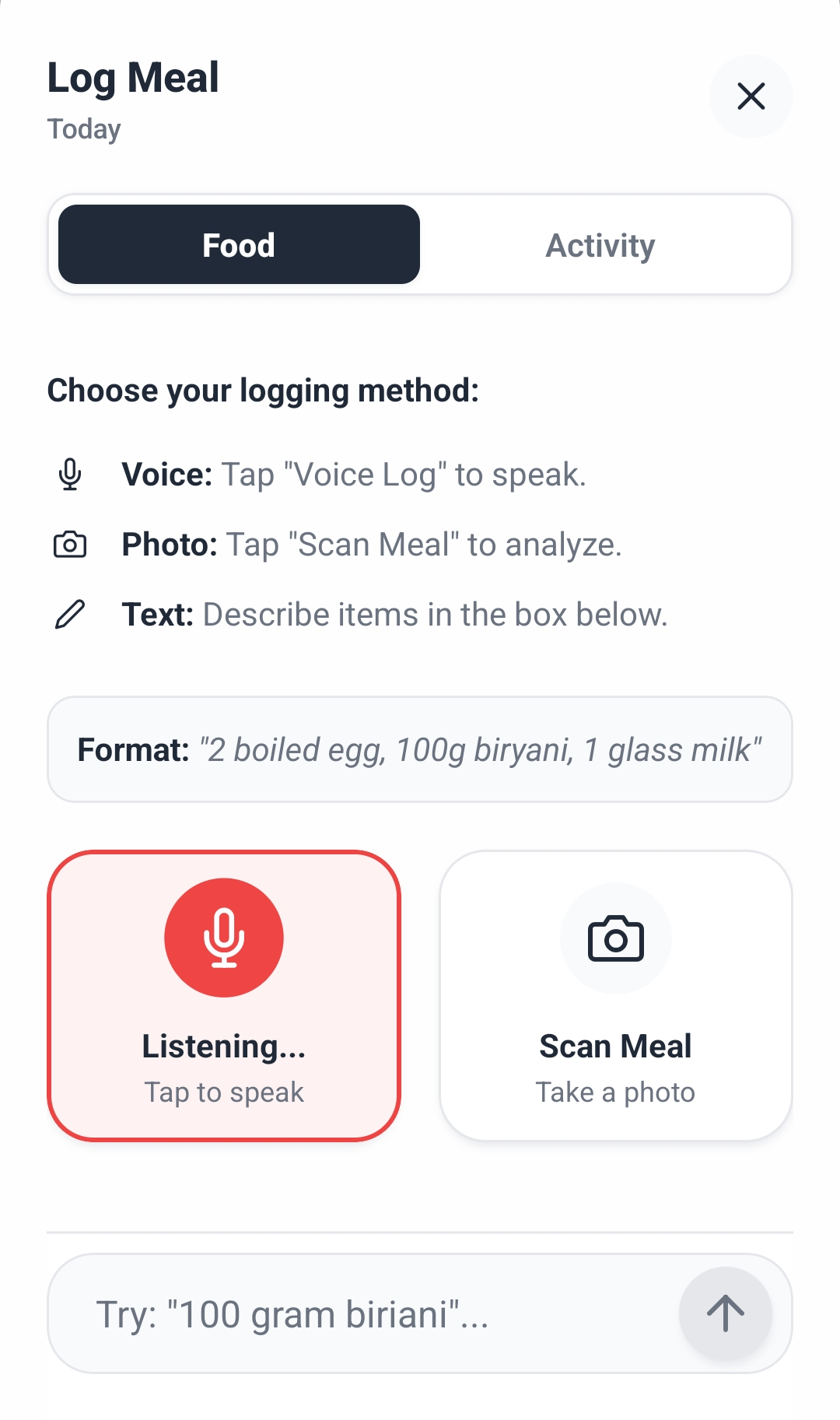Click the camera icon beside Photo instruction

pos(69,544)
